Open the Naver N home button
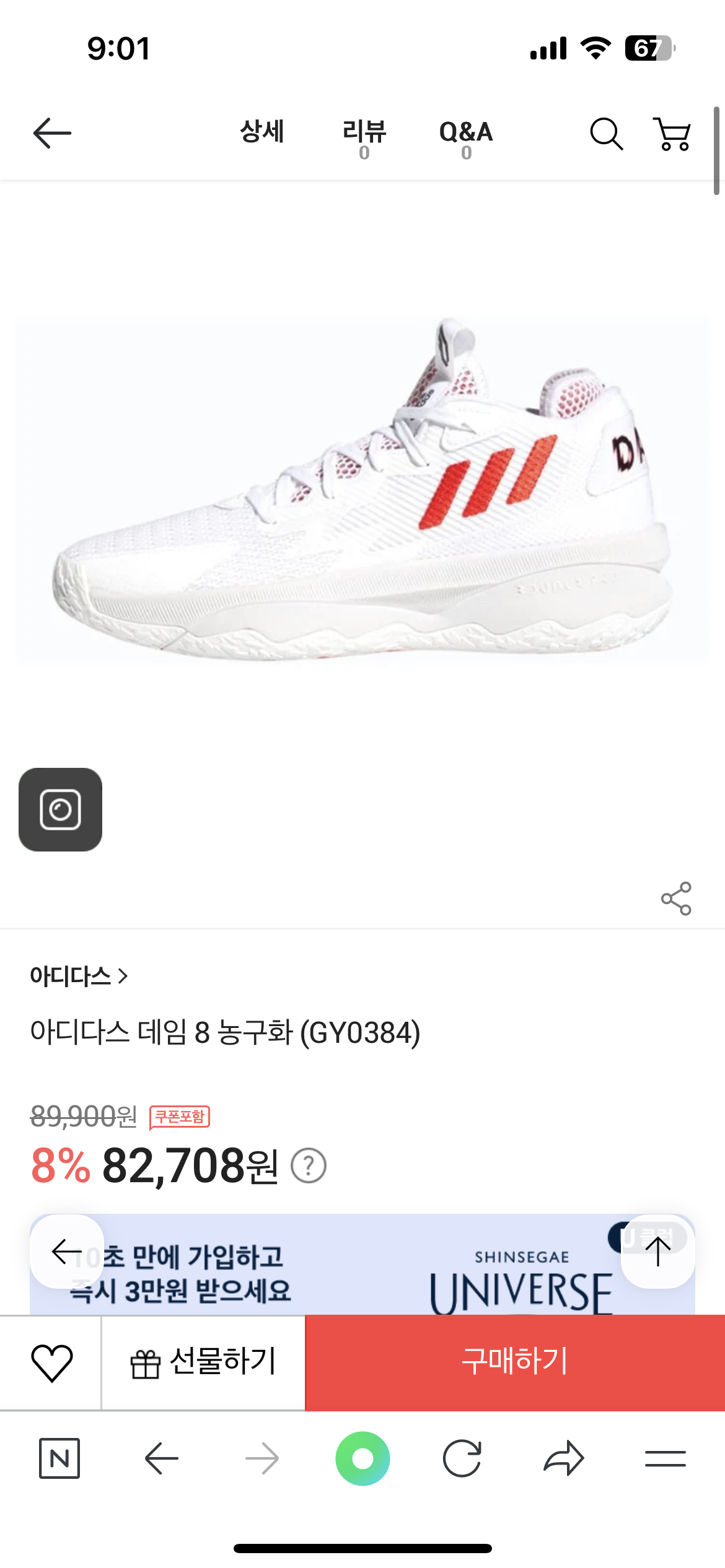This screenshot has width=725, height=1568. click(59, 1458)
